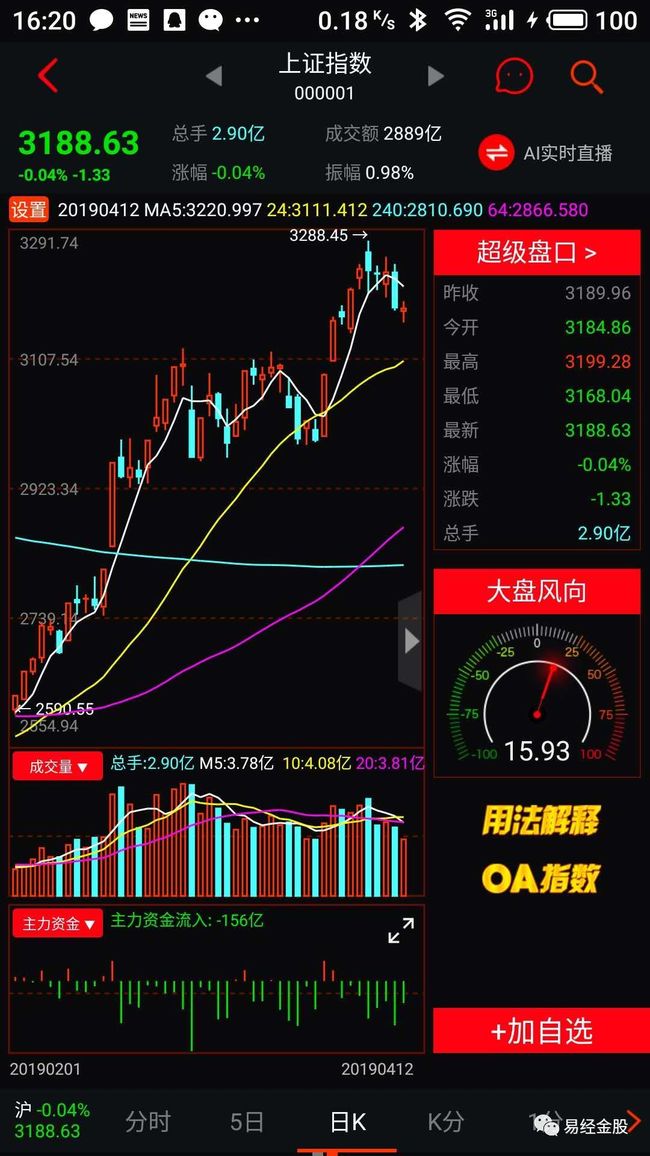This screenshot has height=1156, width=650.
Task: Open the 设置 indicator settings
Action: (29, 210)
